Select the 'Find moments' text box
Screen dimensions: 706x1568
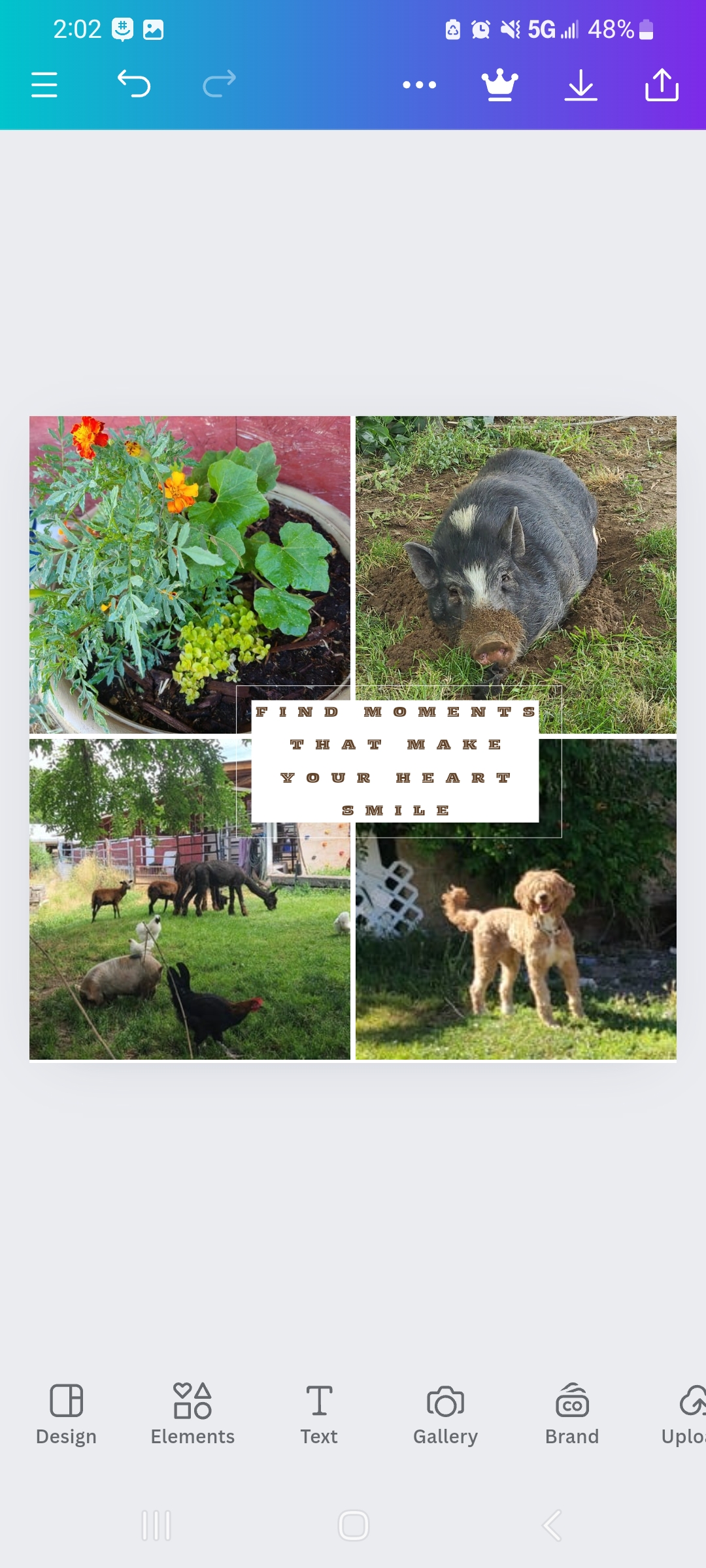tap(395, 761)
